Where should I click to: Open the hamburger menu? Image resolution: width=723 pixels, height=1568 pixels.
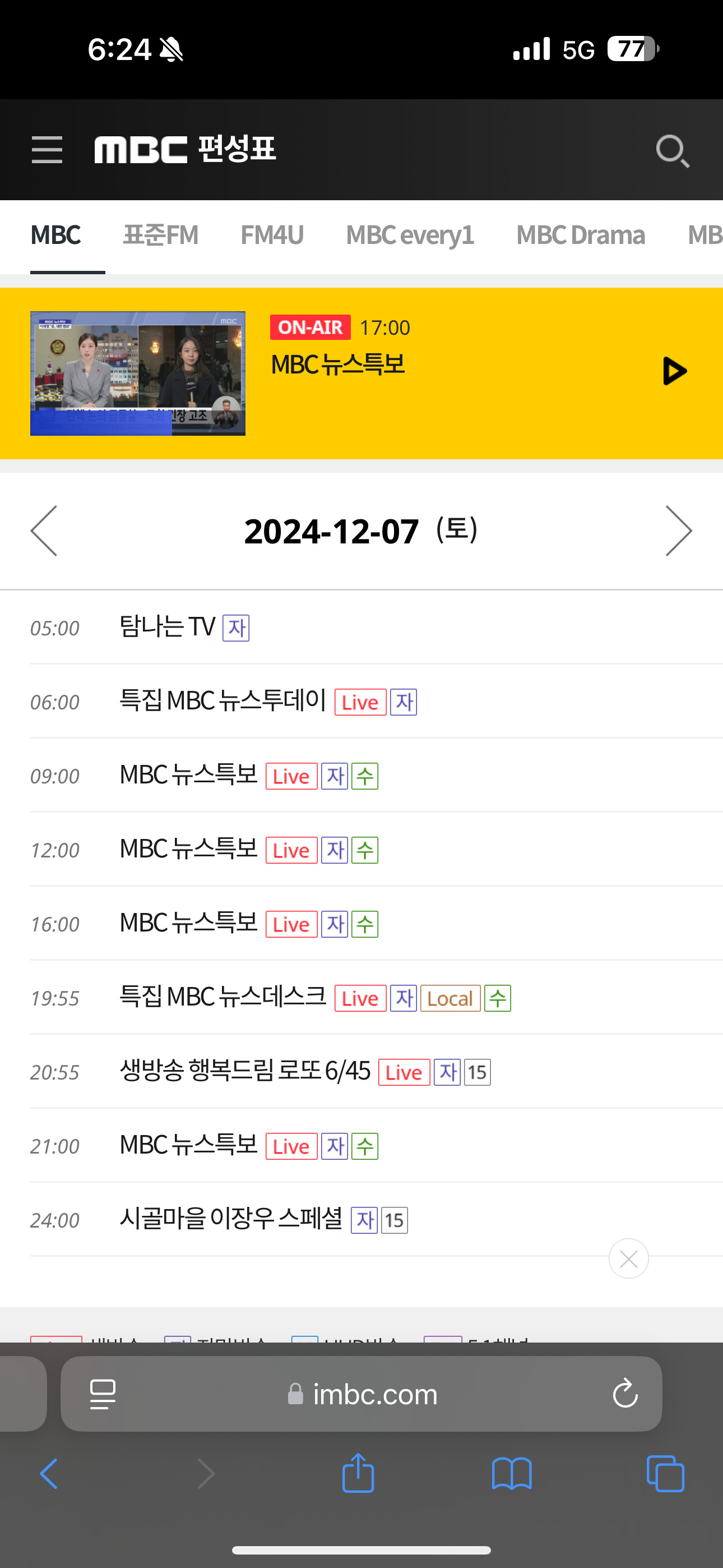tap(45, 149)
